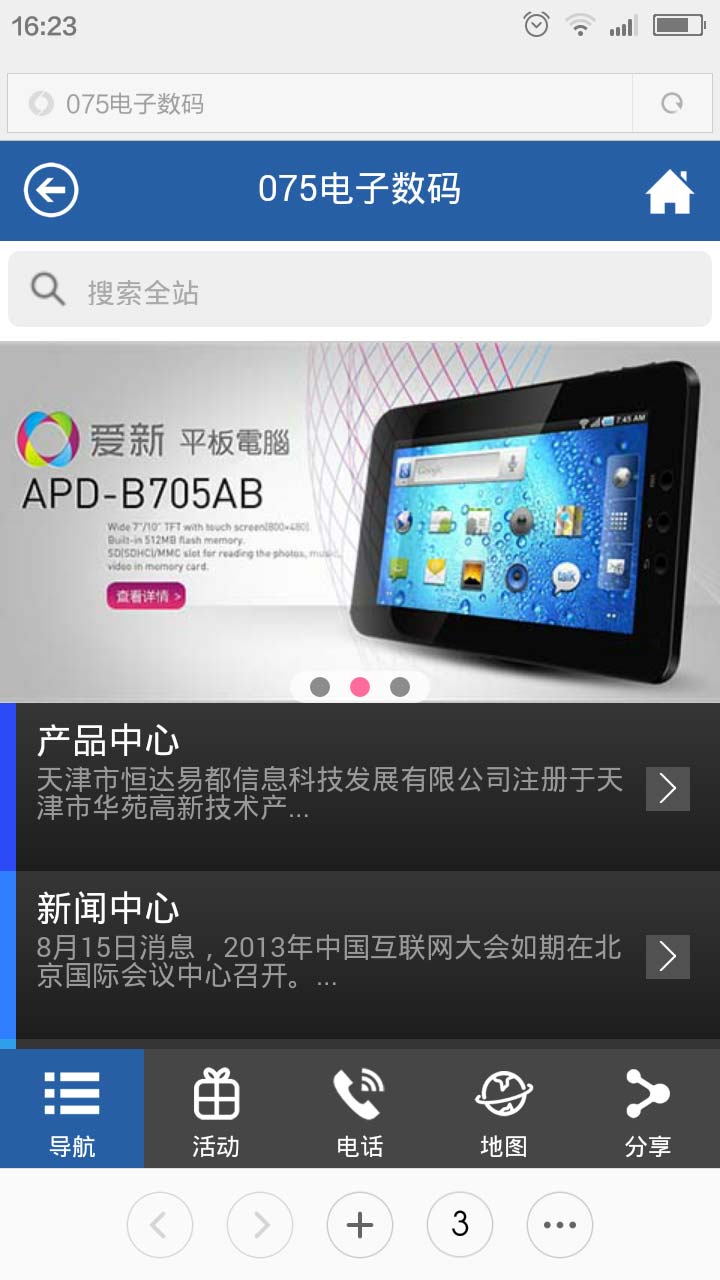Select the 电话 tab
Viewport: 720px width, 1280px height.
[360, 1109]
